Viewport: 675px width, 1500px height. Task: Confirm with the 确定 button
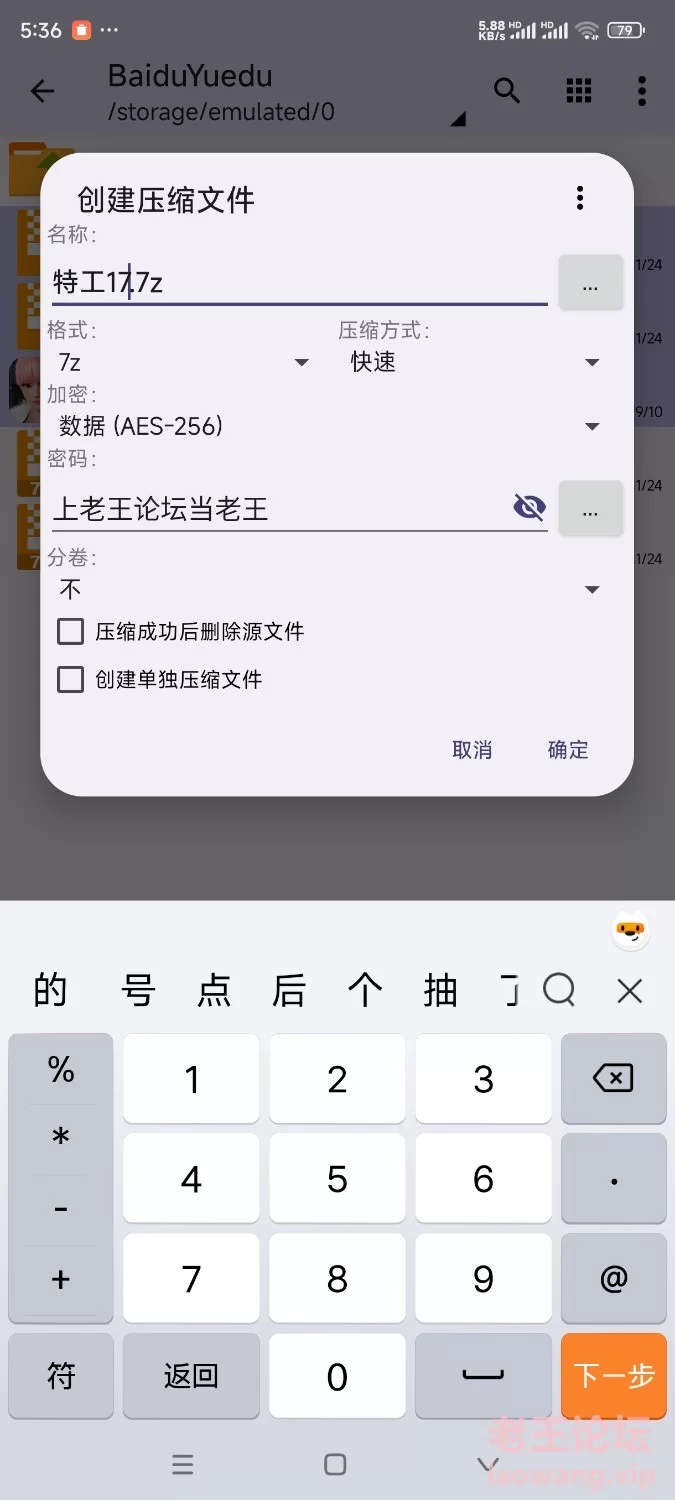[x=568, y=750]
